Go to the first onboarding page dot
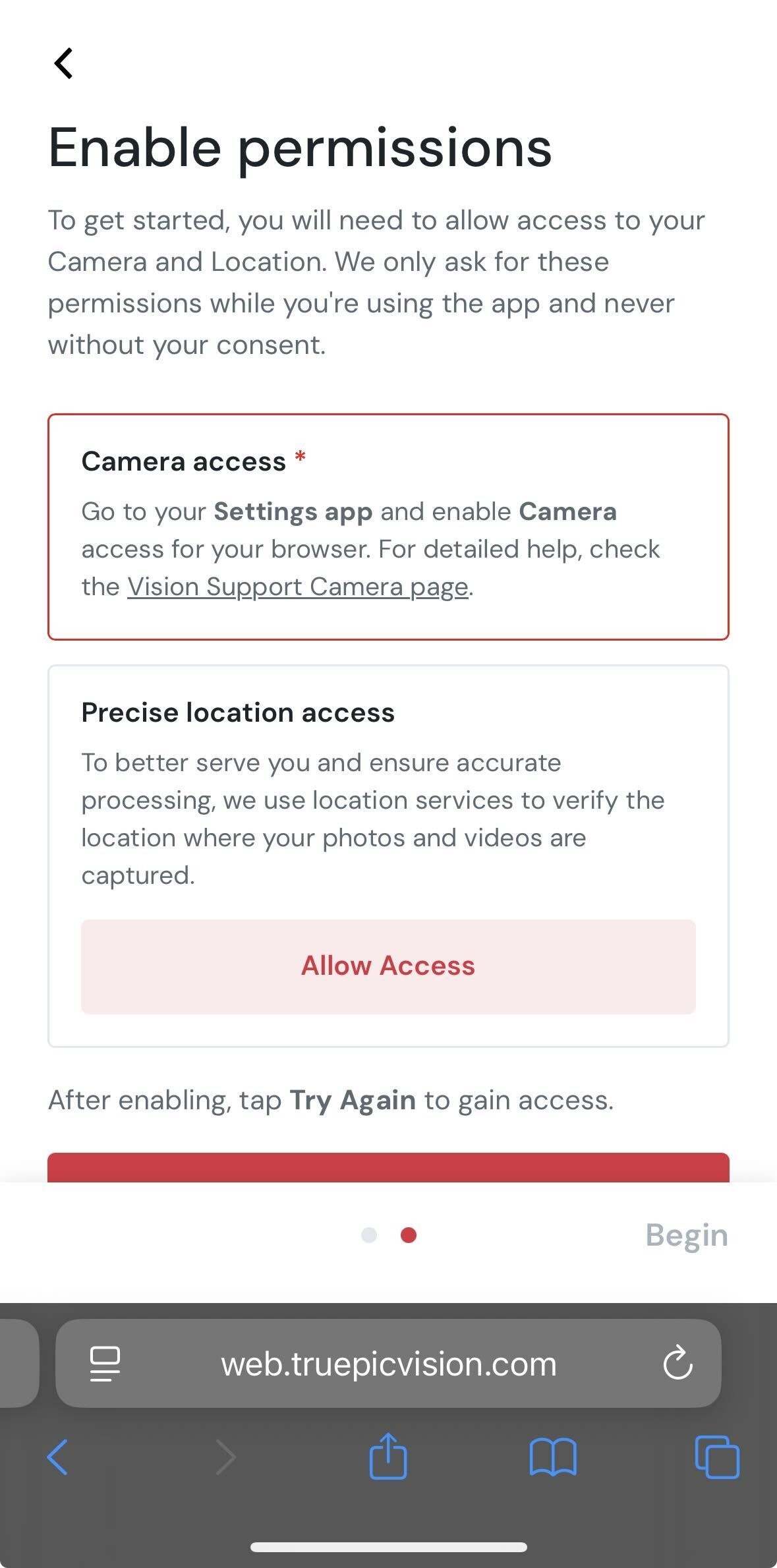777x1568 pixels. coord(369,1235)
